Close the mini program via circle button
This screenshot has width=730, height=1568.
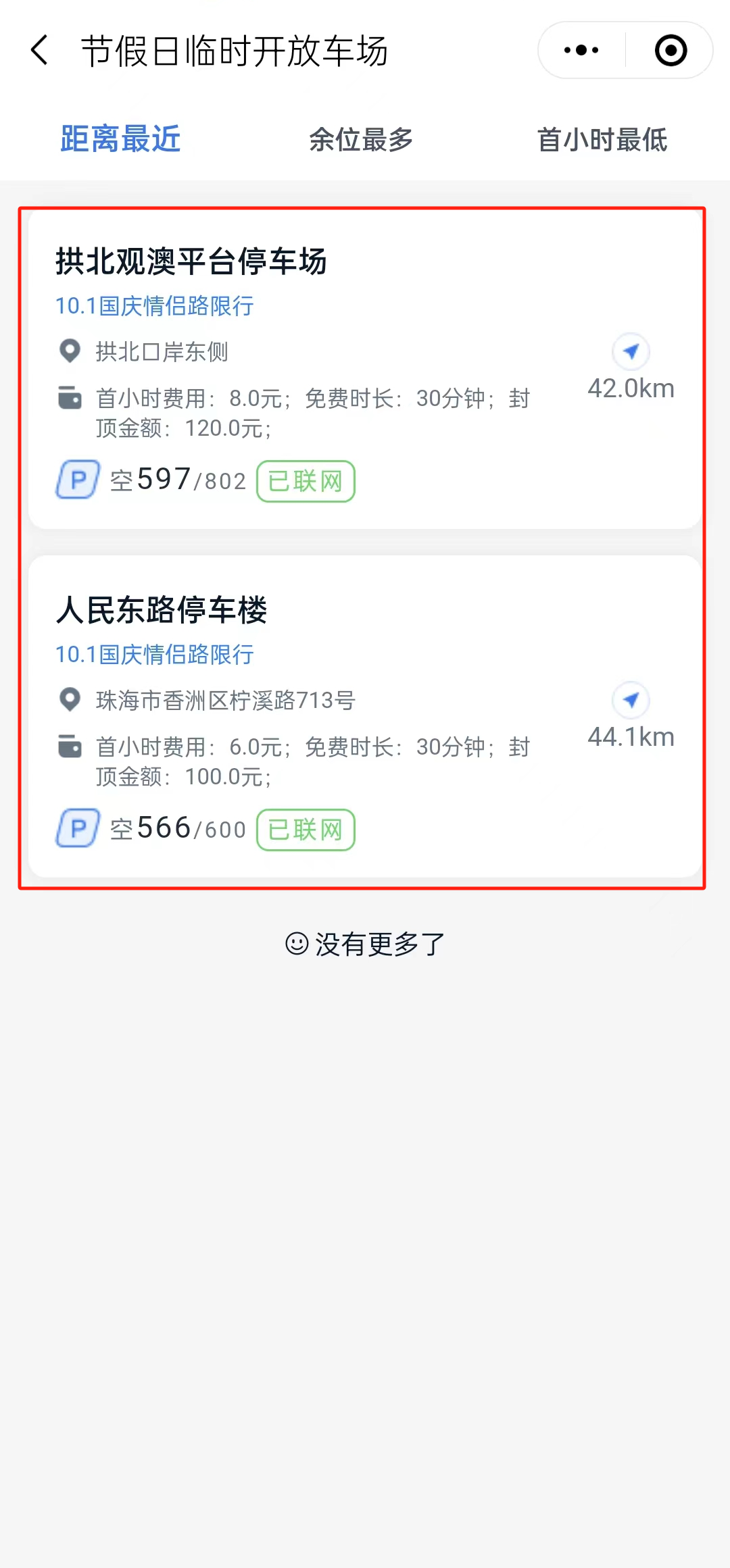(x=671, y=51)
